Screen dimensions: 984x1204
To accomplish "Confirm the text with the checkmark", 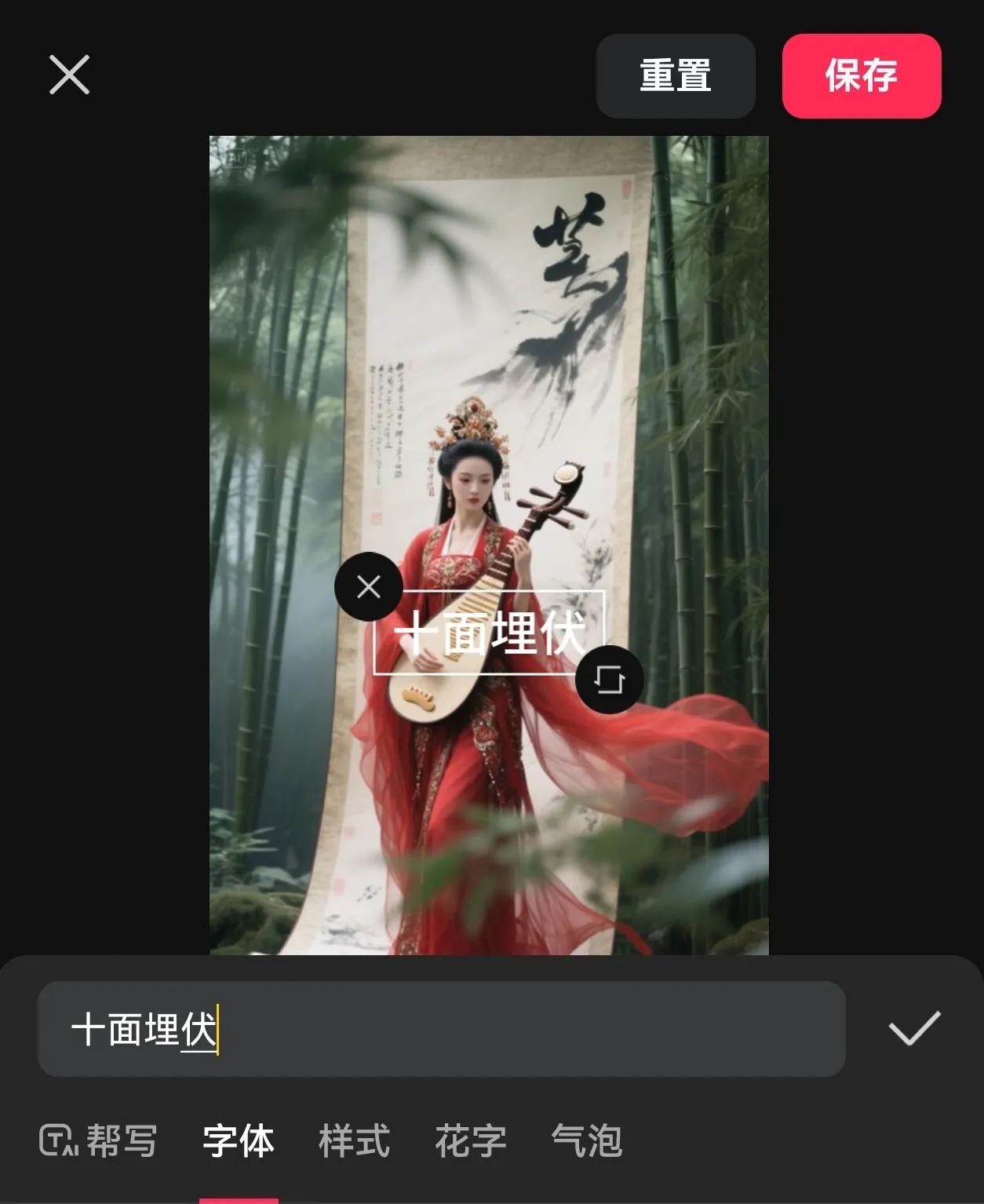I will (x=914, y=1028).
